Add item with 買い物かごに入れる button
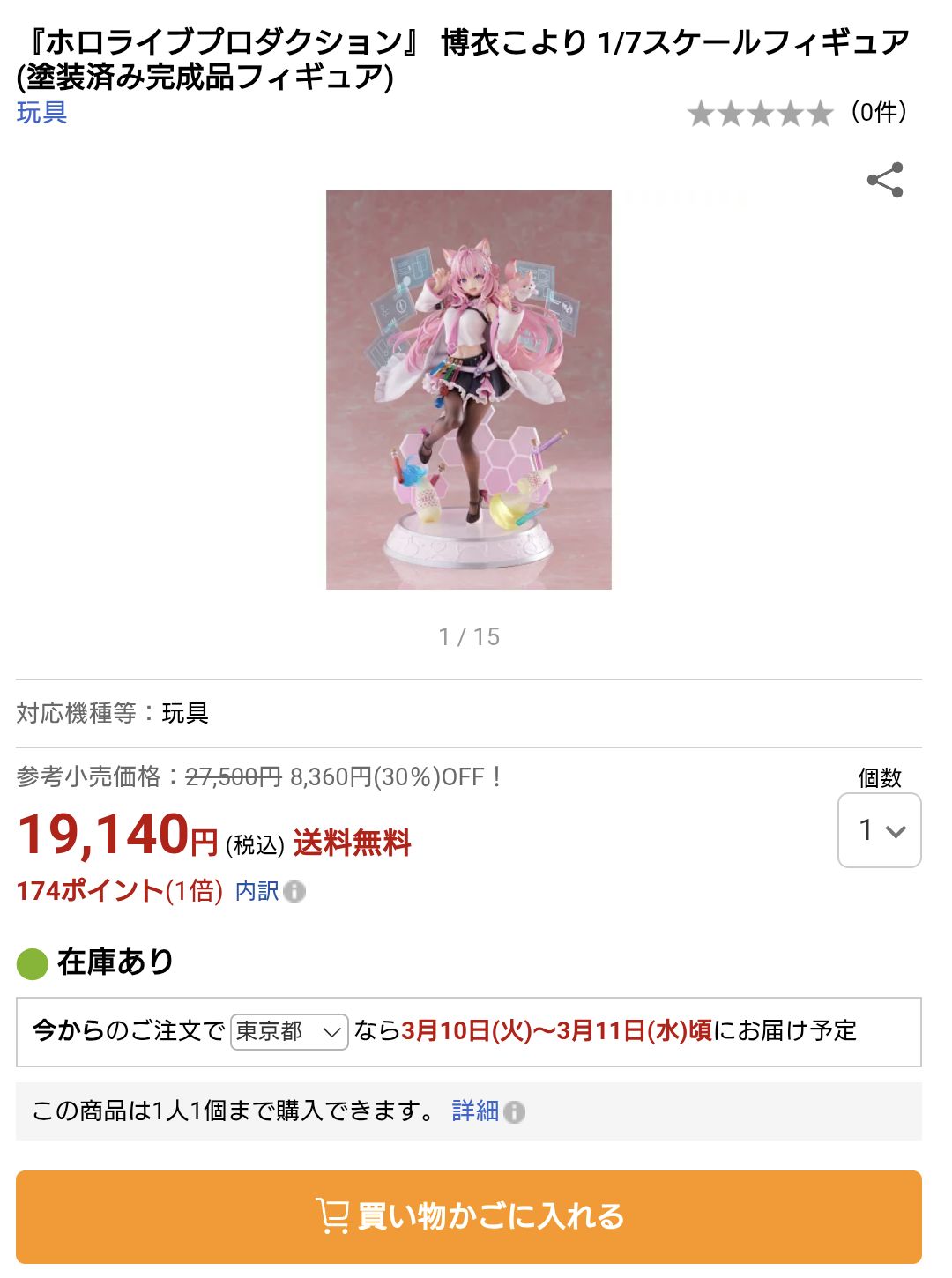Image resolution: width=952 pixels, height=1278 pixels. 469,1216
